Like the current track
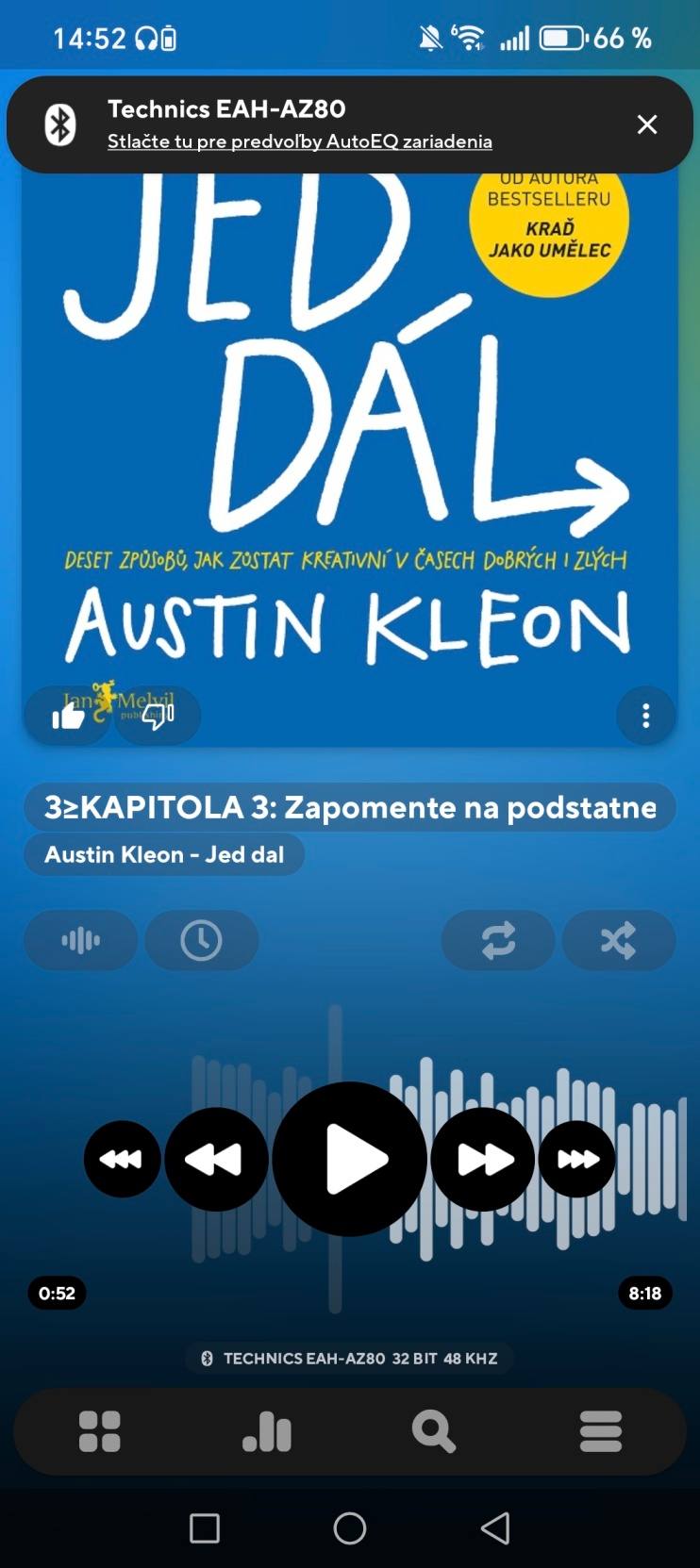The image size is (700, 1568). point(68,717)
